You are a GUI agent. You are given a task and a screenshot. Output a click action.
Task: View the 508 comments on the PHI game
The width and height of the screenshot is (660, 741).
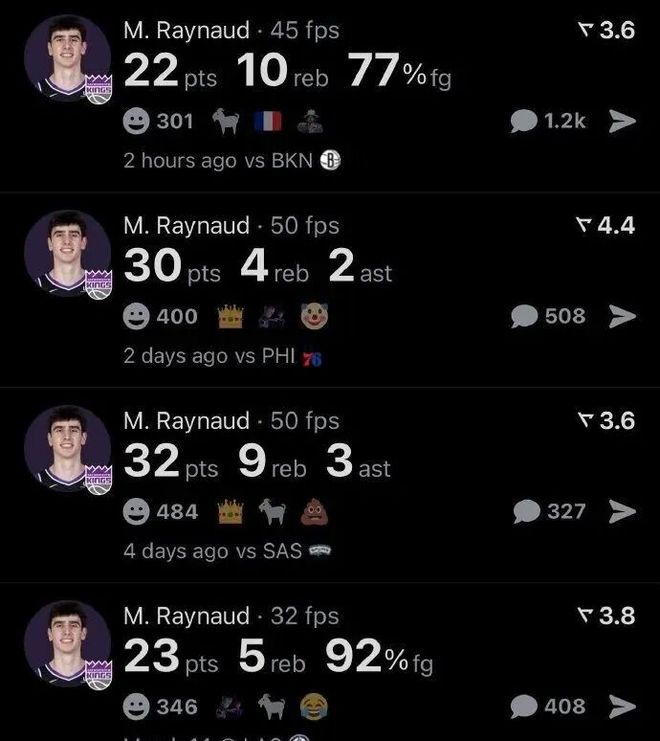[x=548, y=317]
